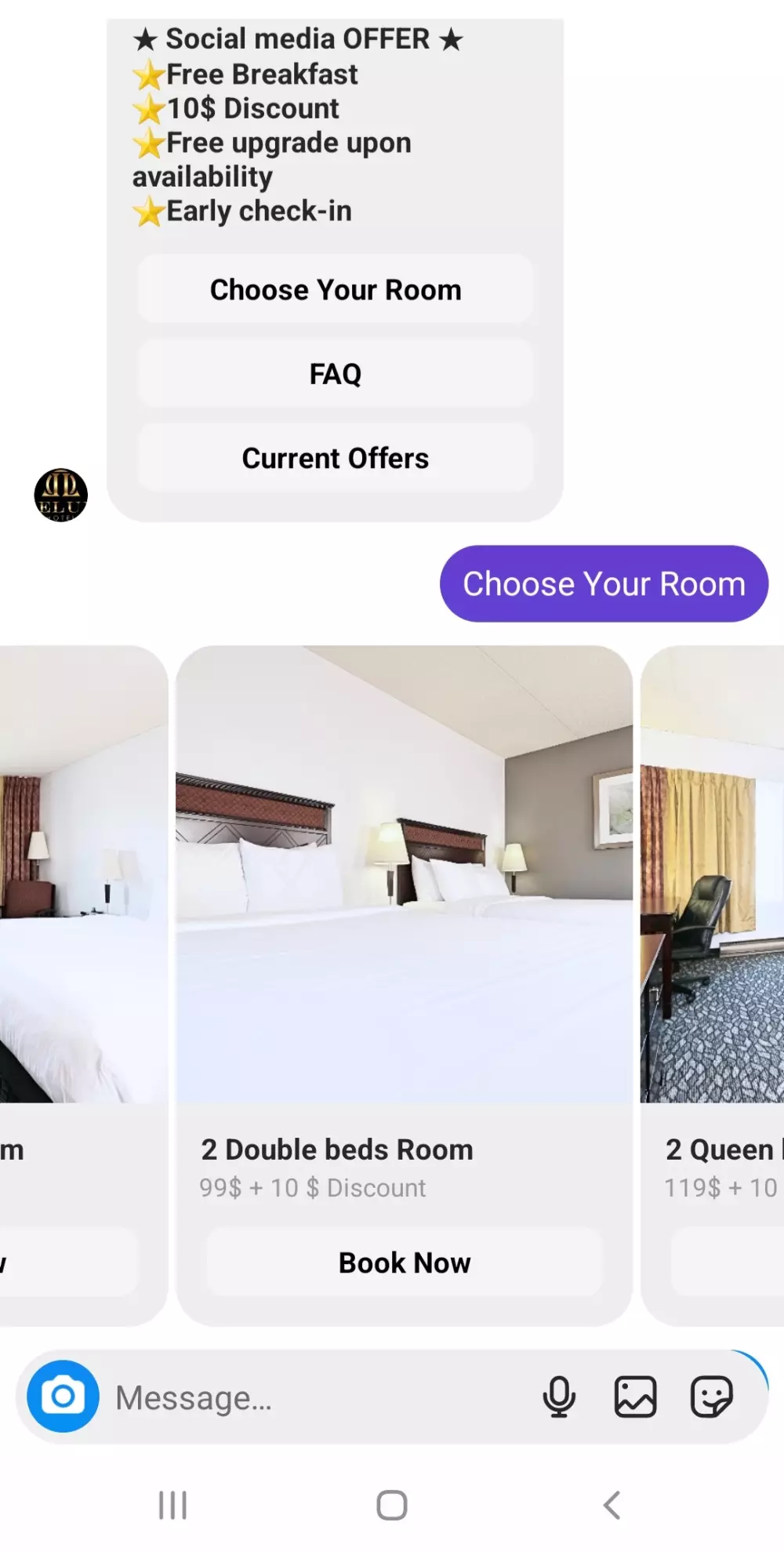Focus the Message text field
Image resolution: width=784 pixels, height=1551 pixels.
[314, 1398]
